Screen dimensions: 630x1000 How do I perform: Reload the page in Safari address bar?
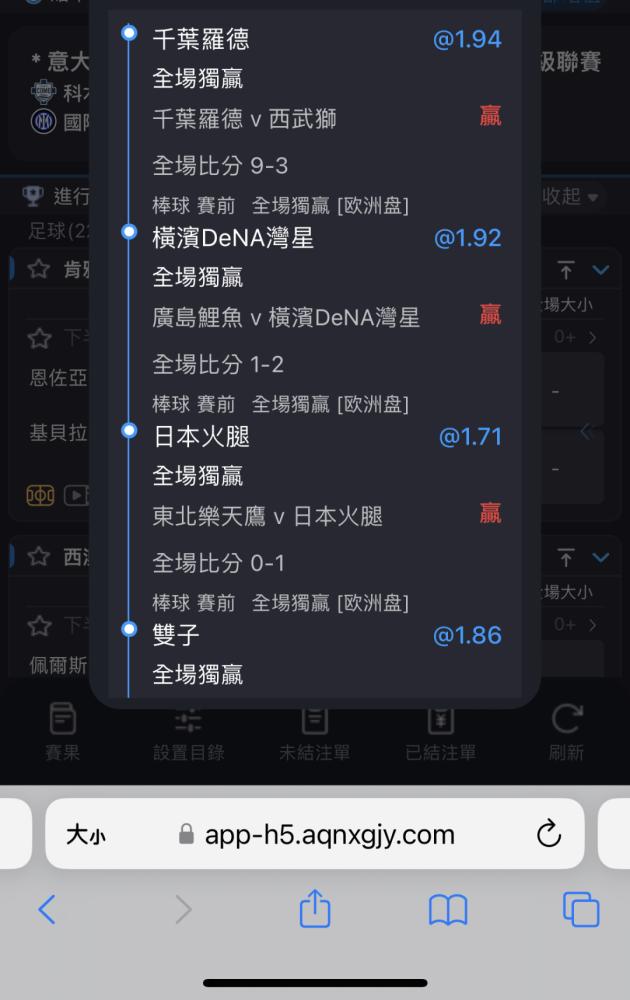(x=548, y=834)
